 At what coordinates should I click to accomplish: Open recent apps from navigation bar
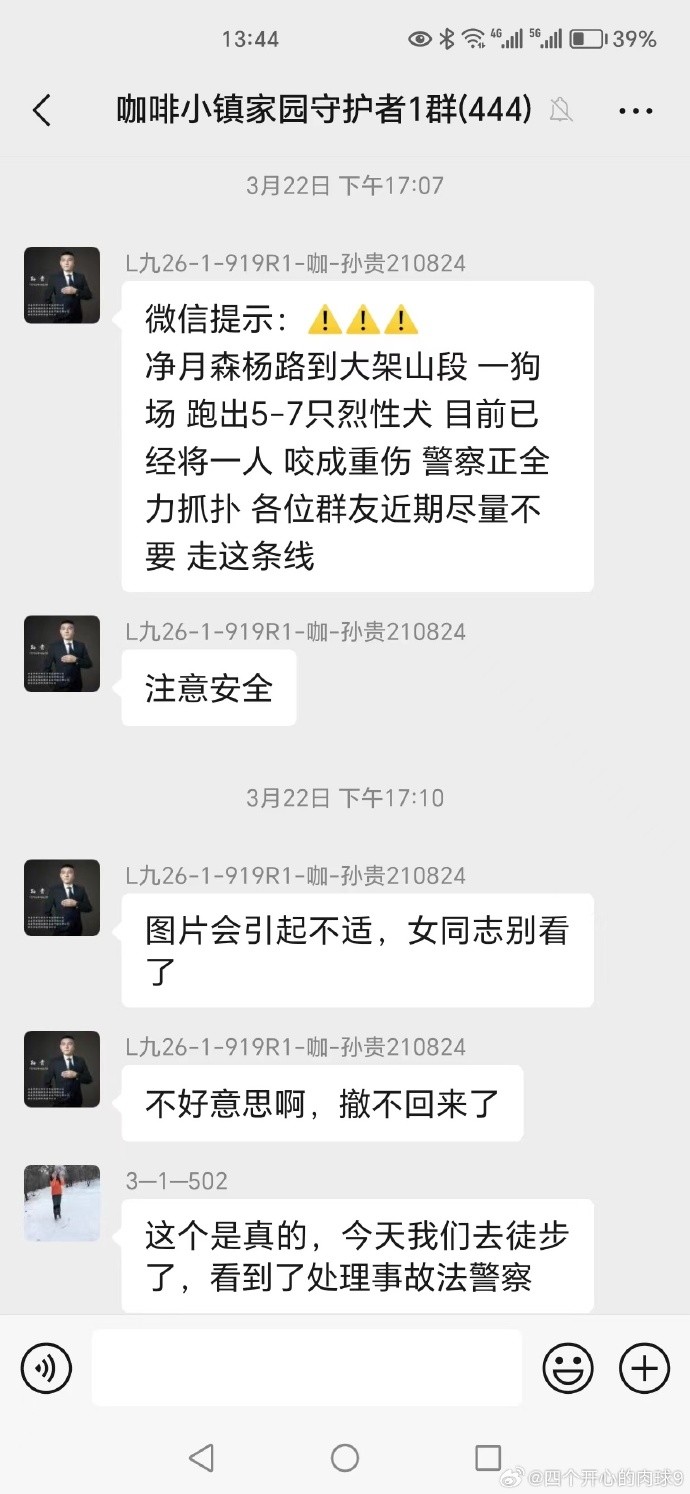click(x=488, y=1457)
